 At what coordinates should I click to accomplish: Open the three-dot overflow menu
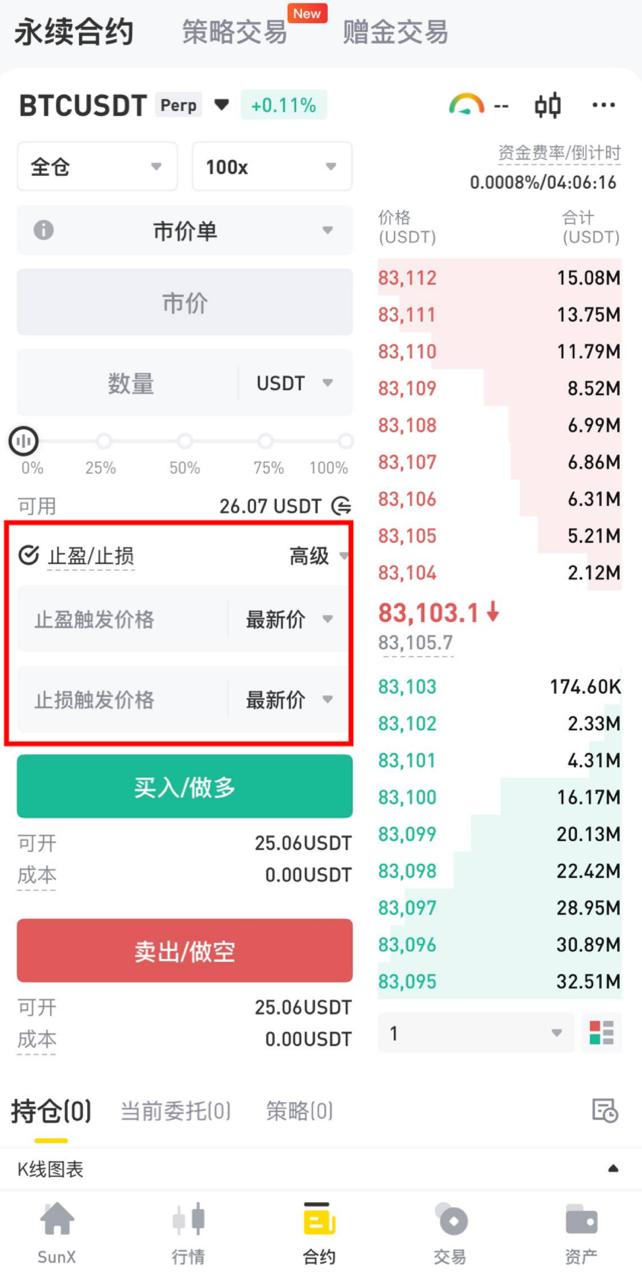pyautogui.click(x=604, y=105)
